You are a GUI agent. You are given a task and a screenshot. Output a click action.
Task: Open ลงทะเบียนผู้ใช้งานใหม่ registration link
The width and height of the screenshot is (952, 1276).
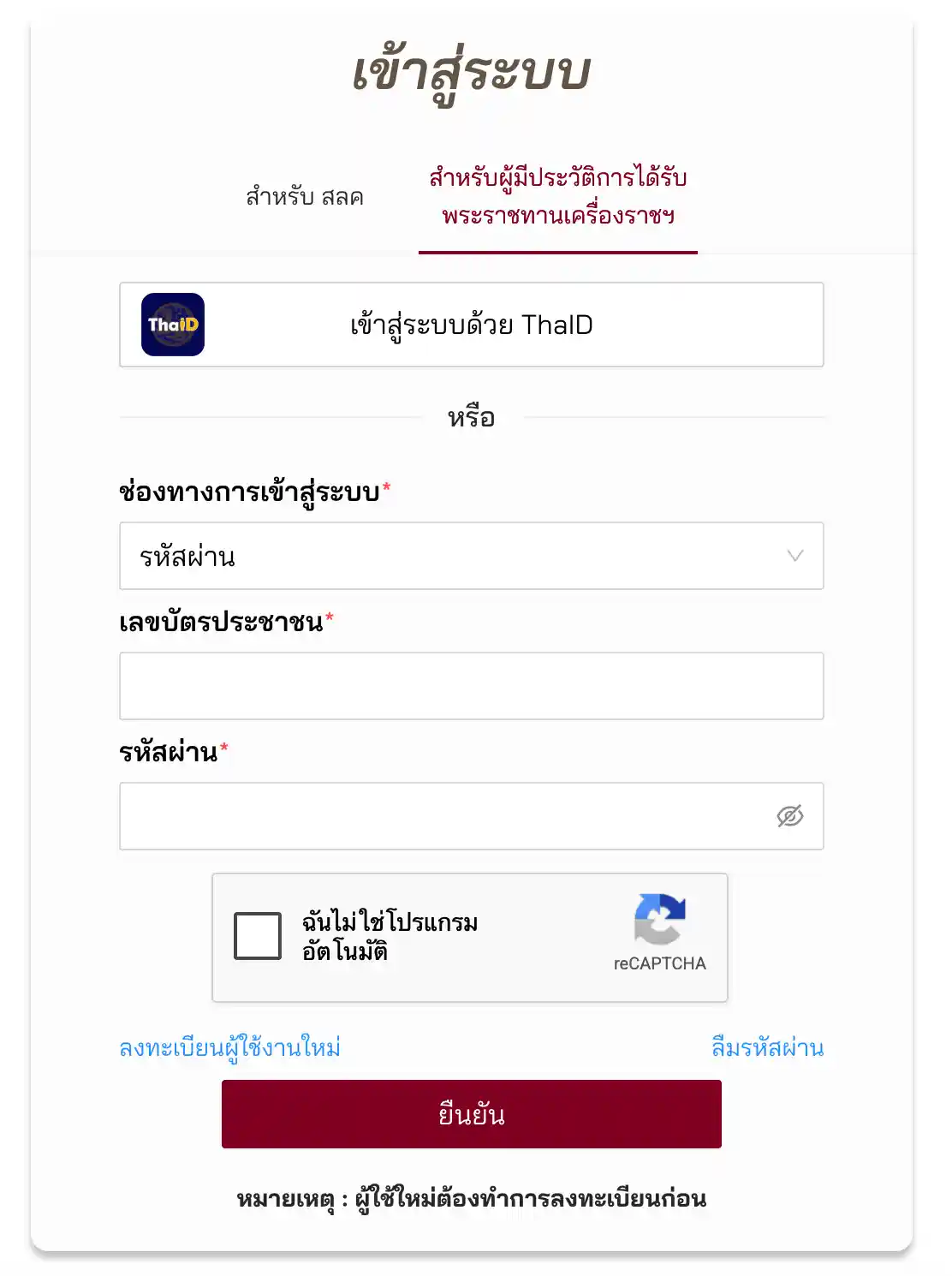coord(229,1047)
